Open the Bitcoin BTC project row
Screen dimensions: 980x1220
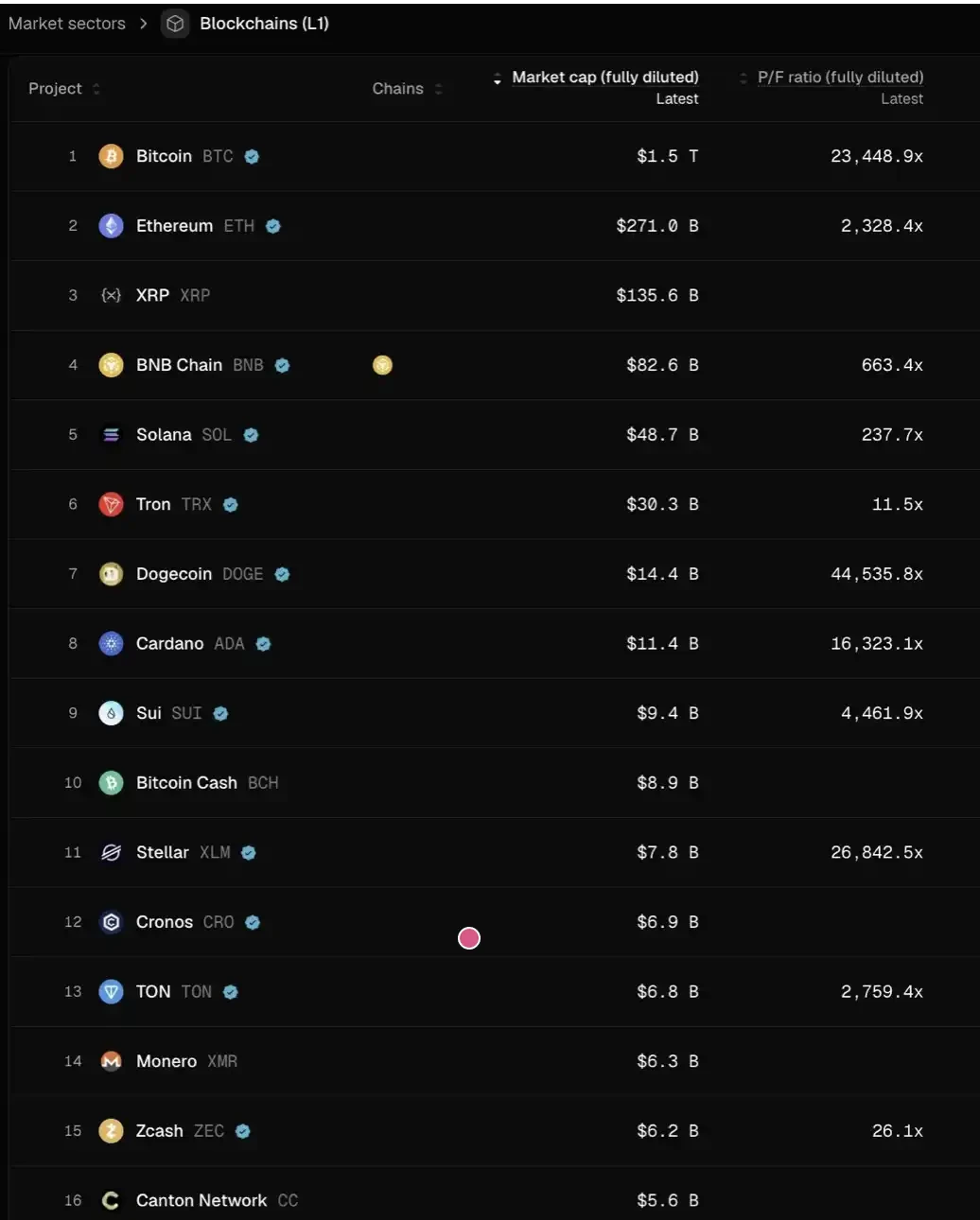pyautogui.click(x=164, y=157)
